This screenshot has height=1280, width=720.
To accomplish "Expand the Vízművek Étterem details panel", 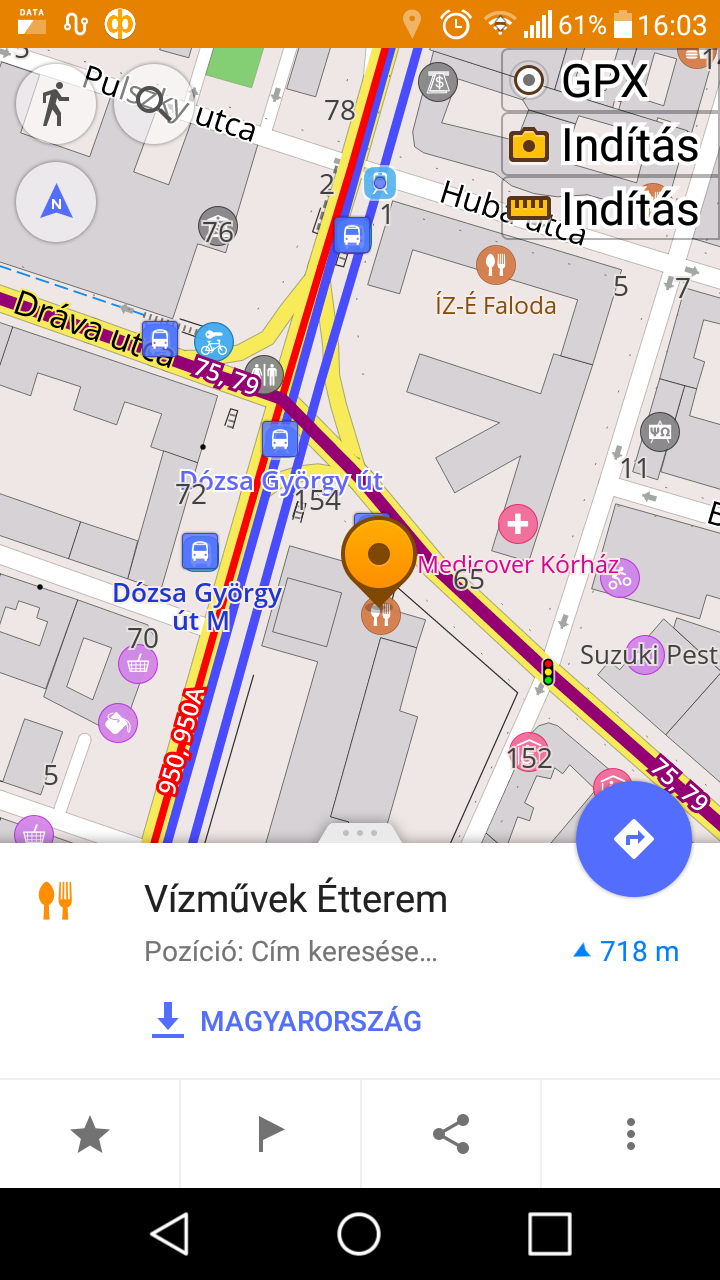I will [x=359, y=832].
